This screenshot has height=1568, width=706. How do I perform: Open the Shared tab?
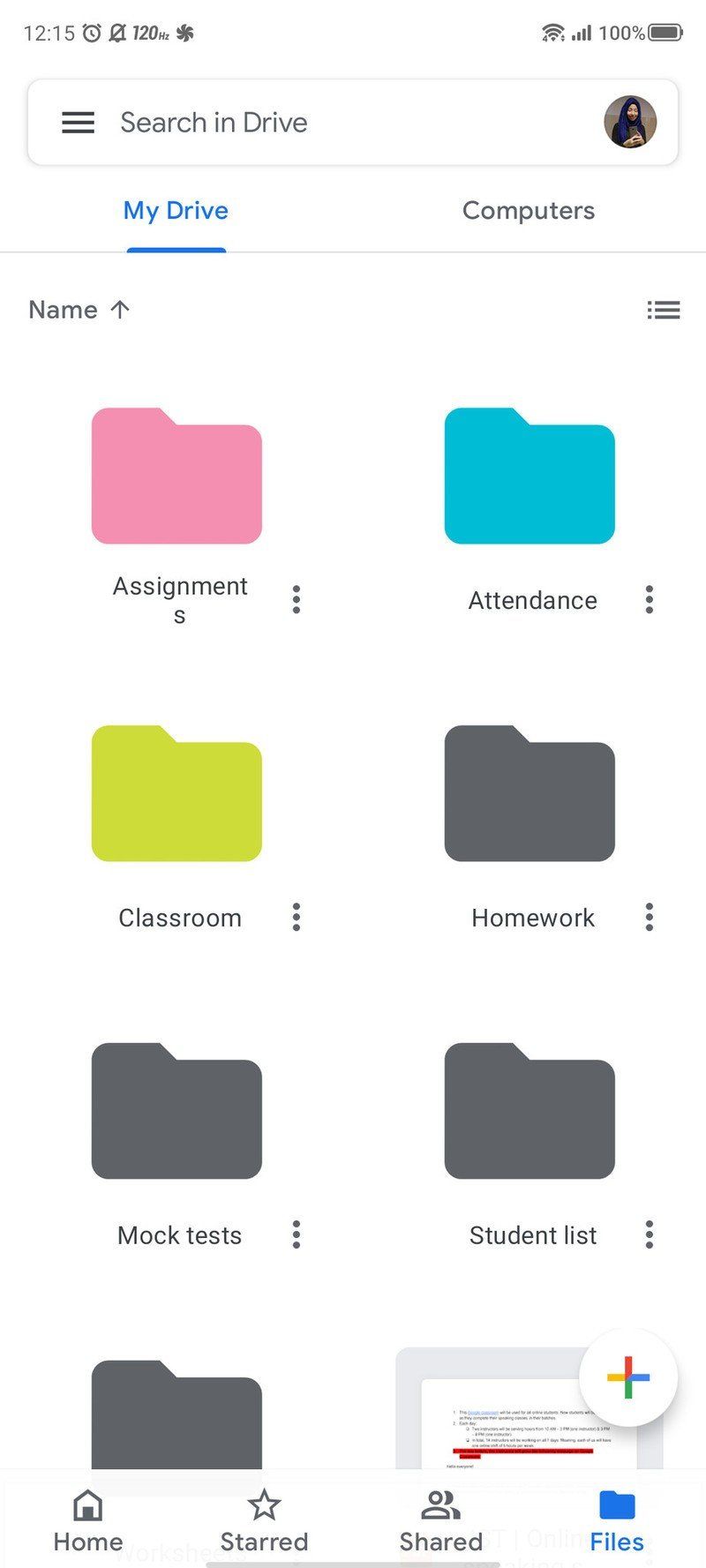pos(440,1522)
